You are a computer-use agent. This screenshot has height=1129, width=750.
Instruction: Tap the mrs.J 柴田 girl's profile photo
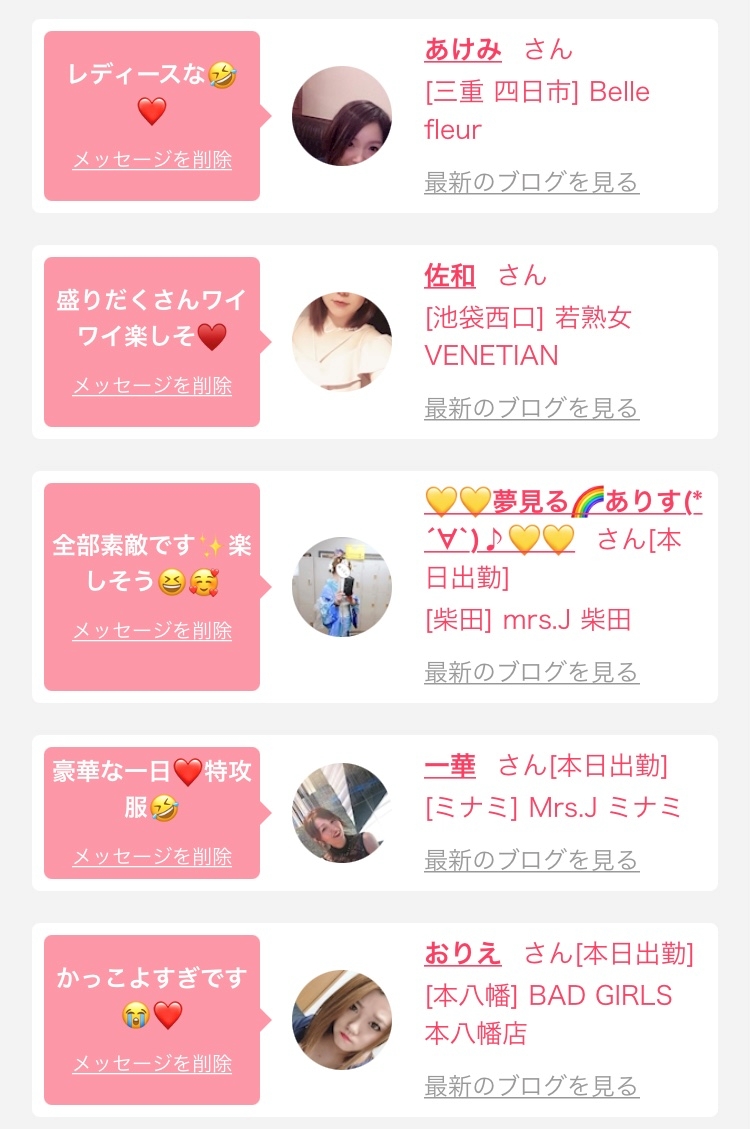pyautogui.click(x=342, y=587)
